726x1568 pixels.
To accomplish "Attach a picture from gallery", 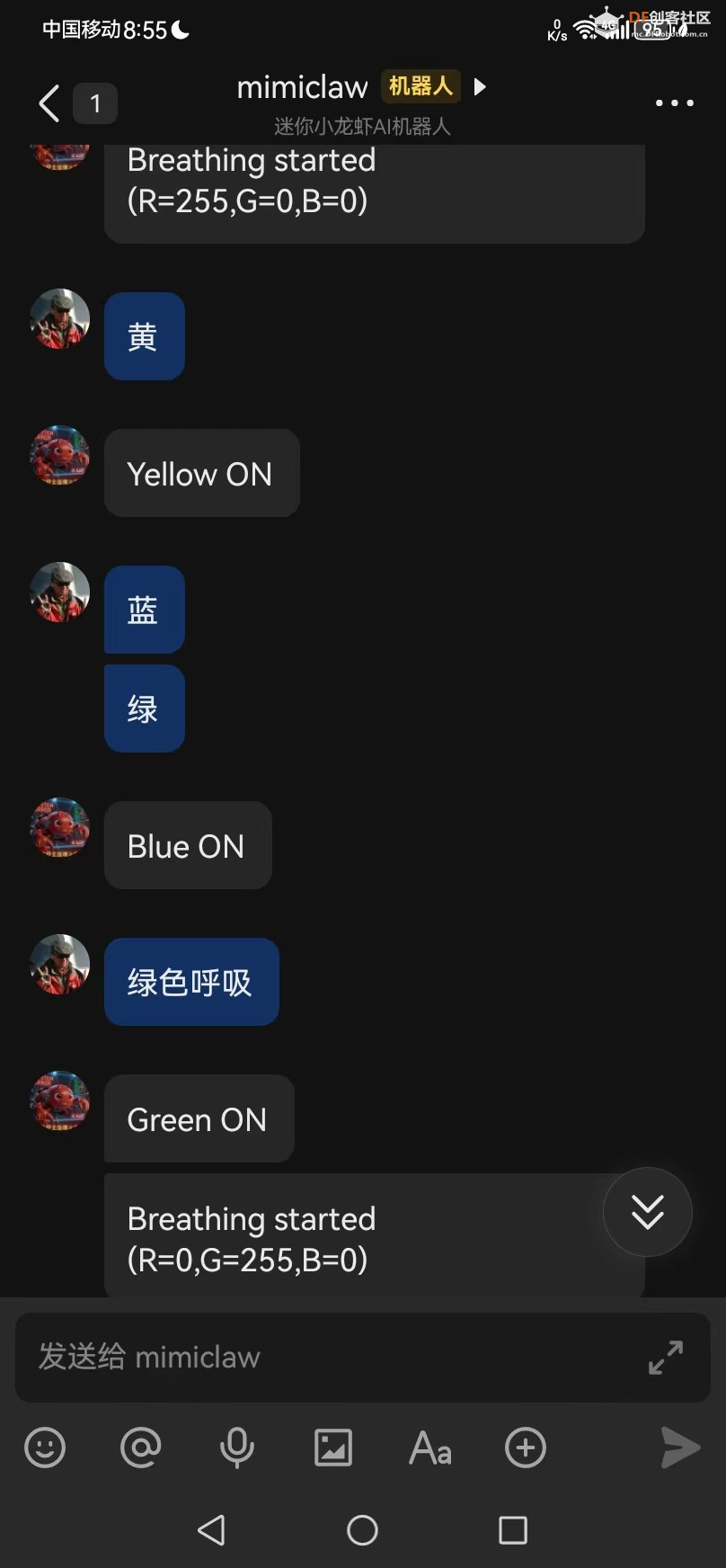I will tap(333, 1448).
